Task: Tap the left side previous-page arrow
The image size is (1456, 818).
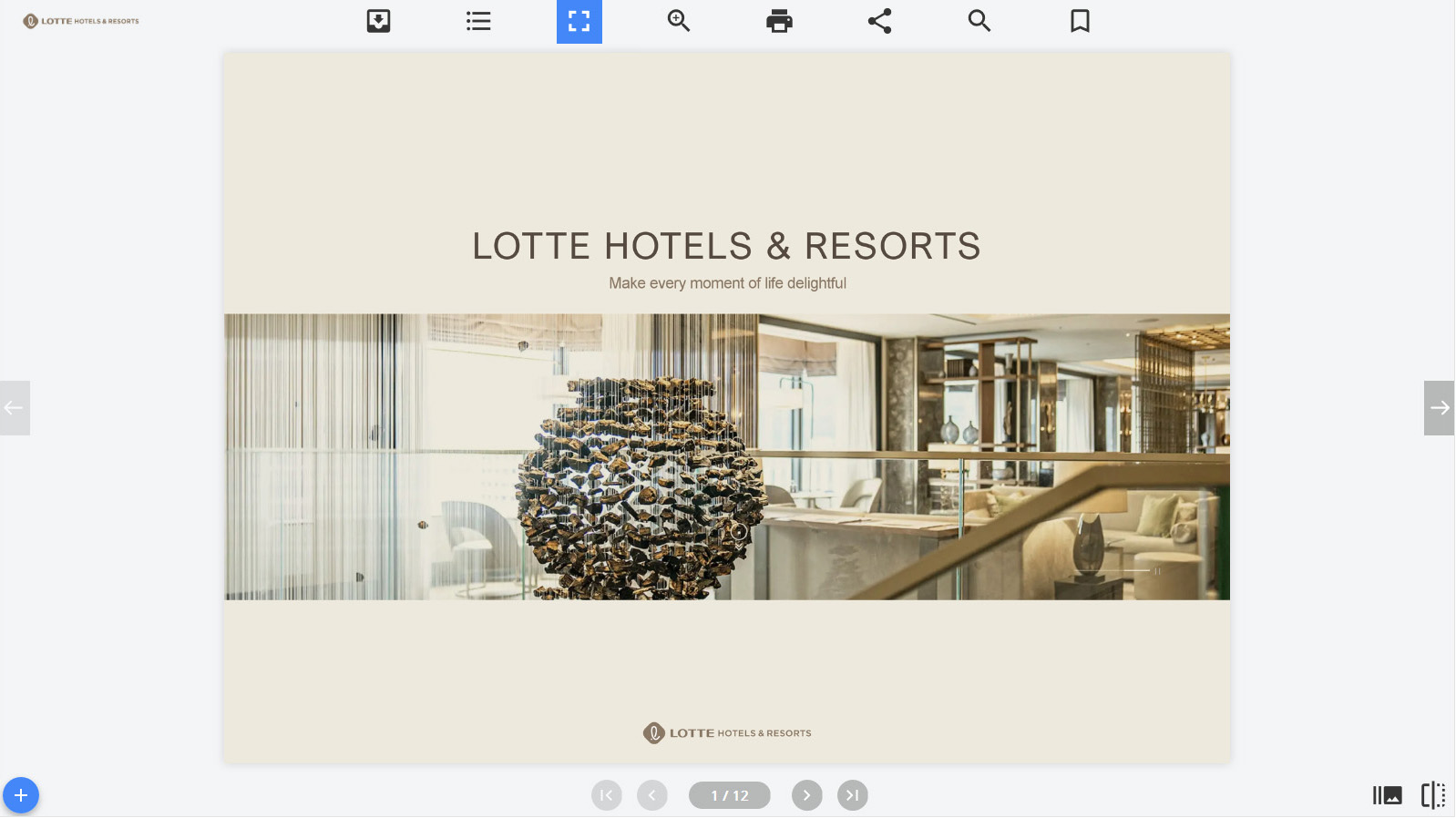Action: coord(15,408)
